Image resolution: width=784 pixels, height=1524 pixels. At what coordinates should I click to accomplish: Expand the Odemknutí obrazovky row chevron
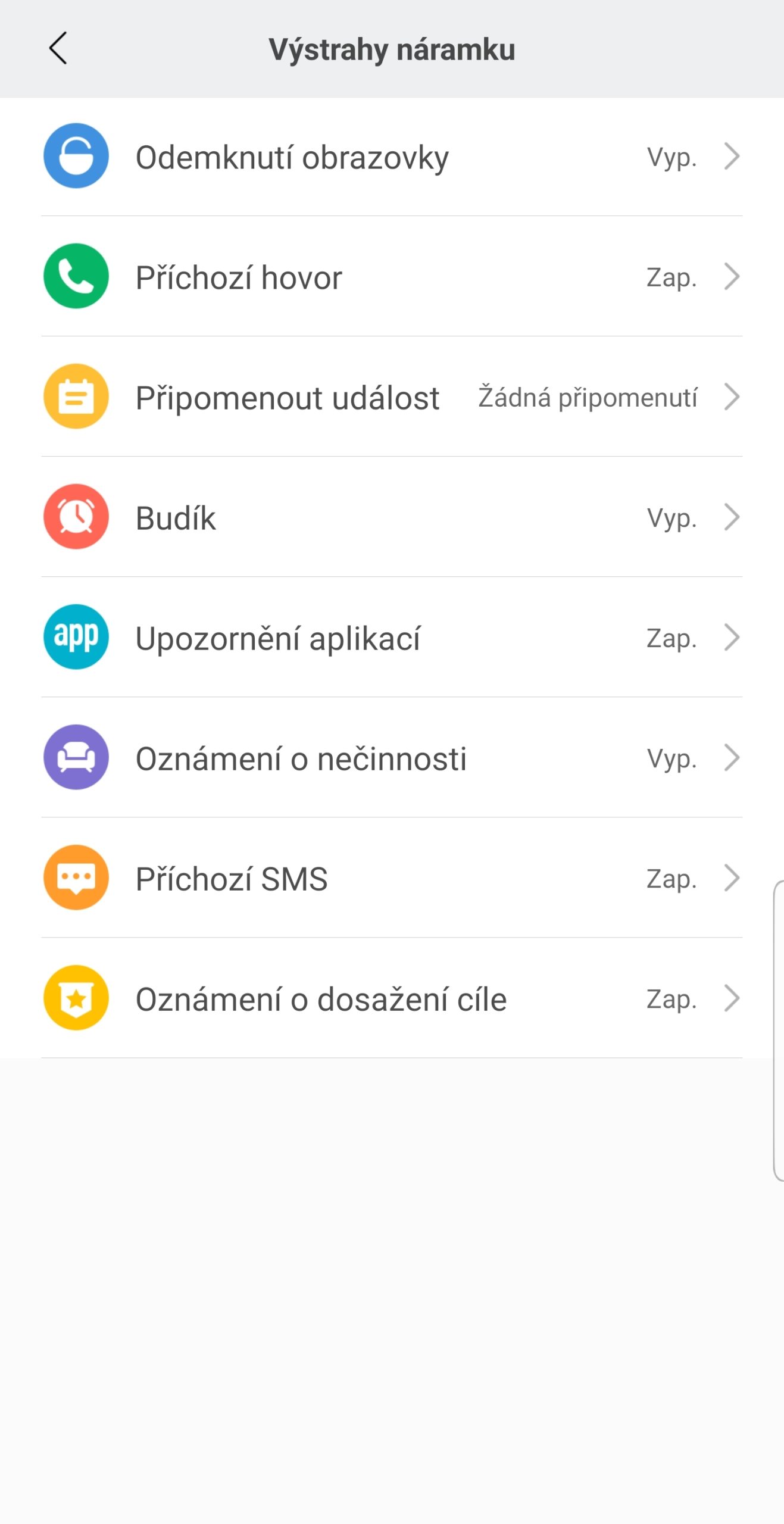pos(733,157)
